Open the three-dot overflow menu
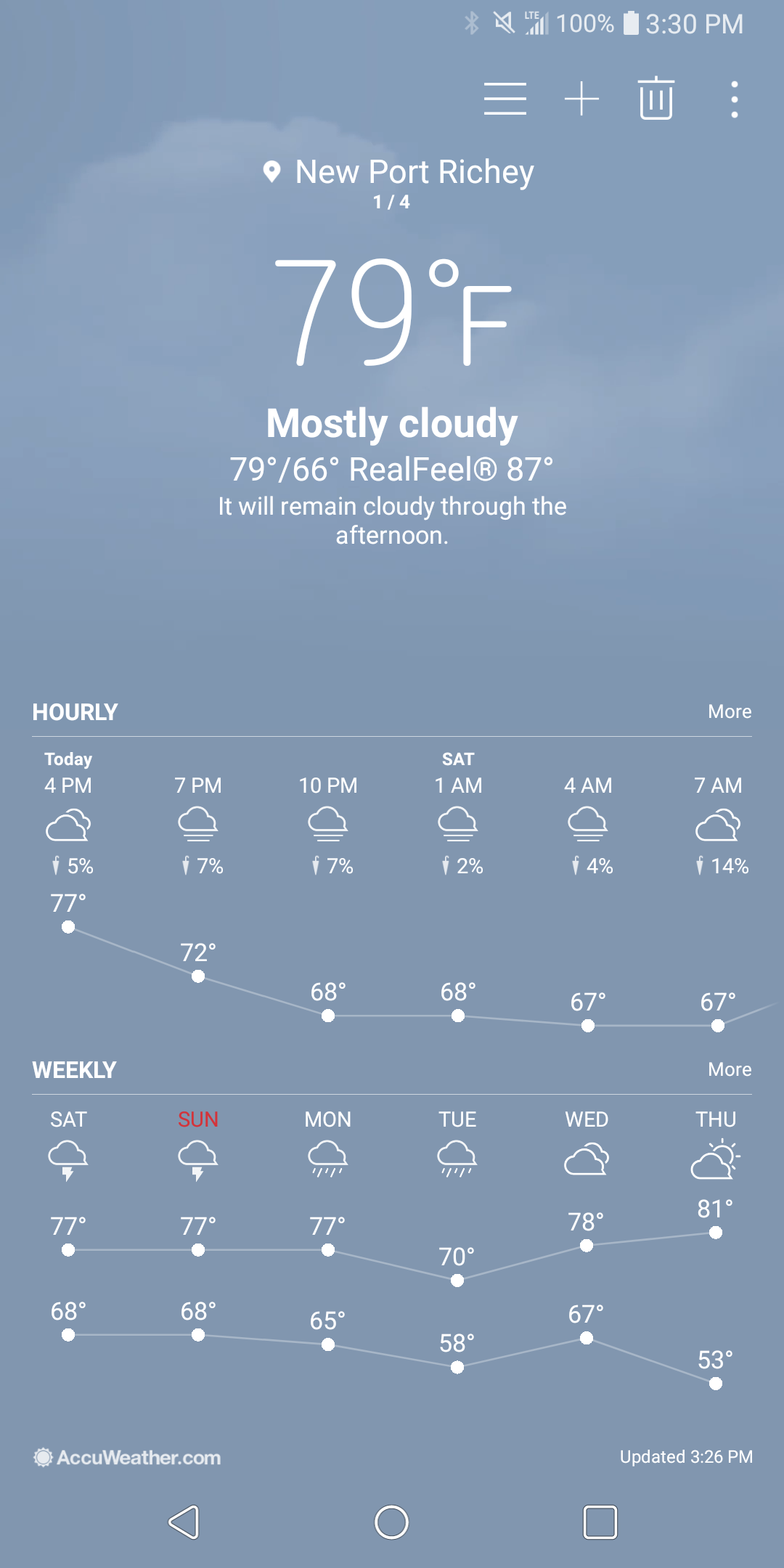Viewport: 784px width, 1568px height. coord(735,99)
